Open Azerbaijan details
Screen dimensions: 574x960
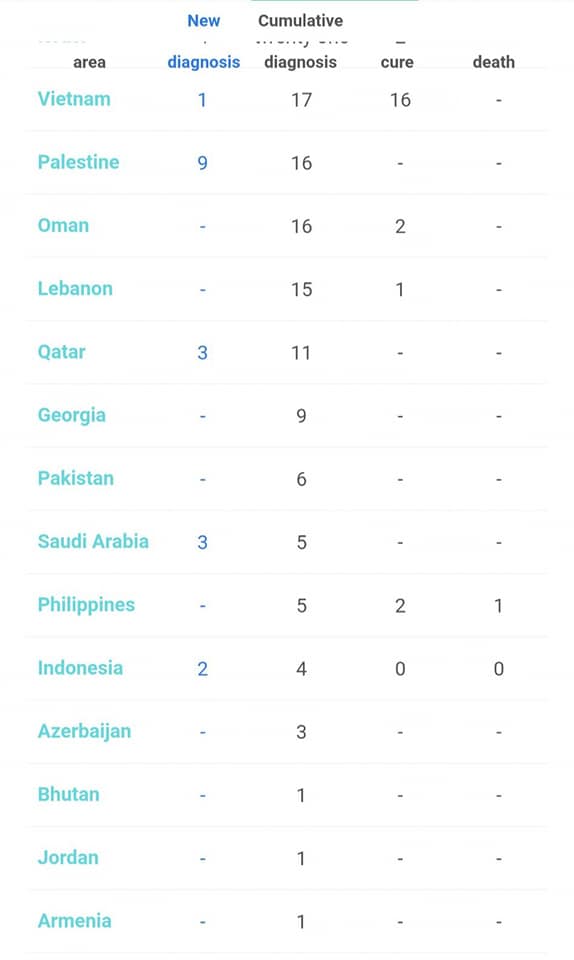[x=84, y=731]
